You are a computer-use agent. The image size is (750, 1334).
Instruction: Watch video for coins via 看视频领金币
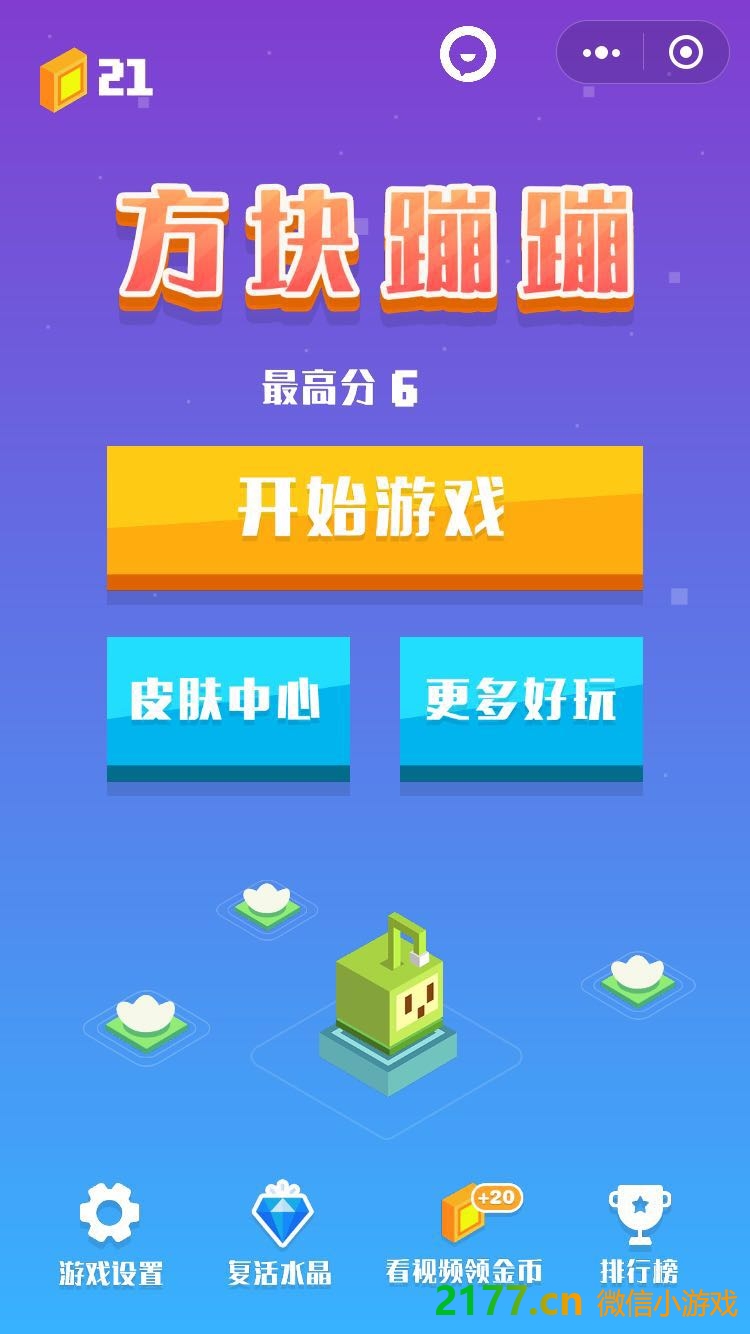coord(466,1233)
